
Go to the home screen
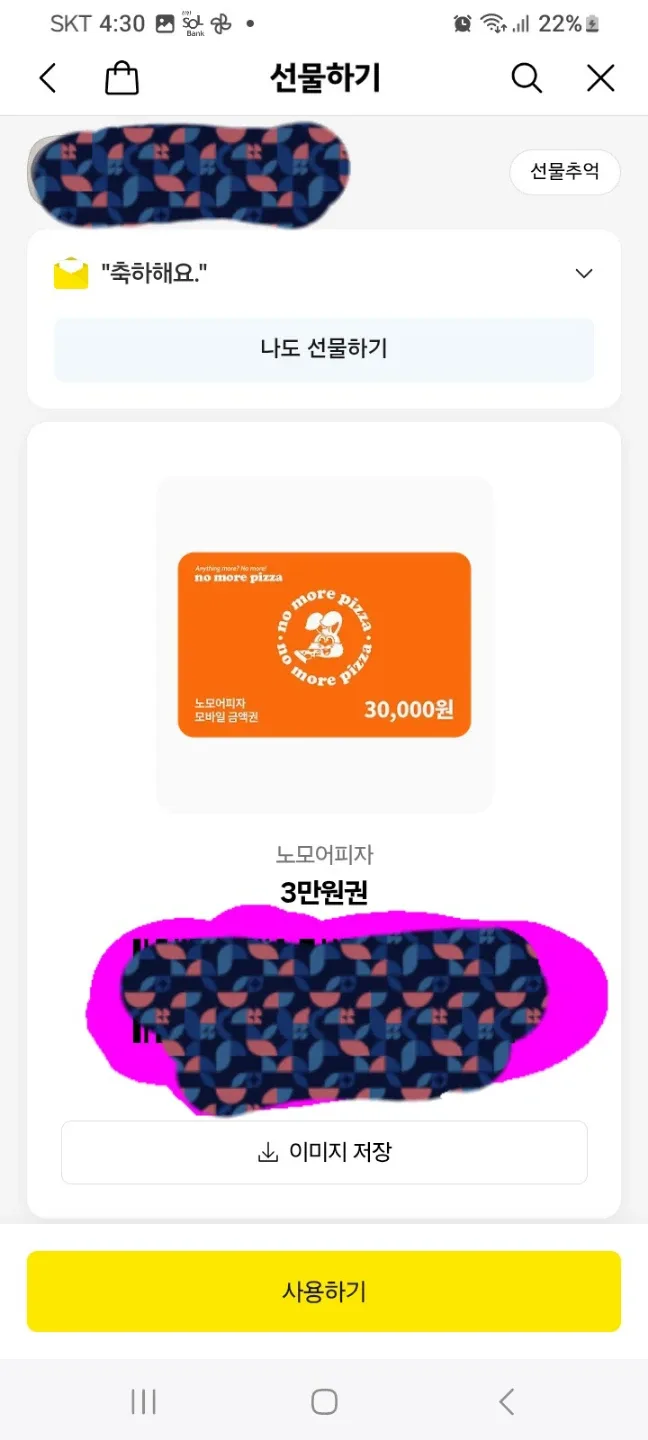[x=324, y=1401]
